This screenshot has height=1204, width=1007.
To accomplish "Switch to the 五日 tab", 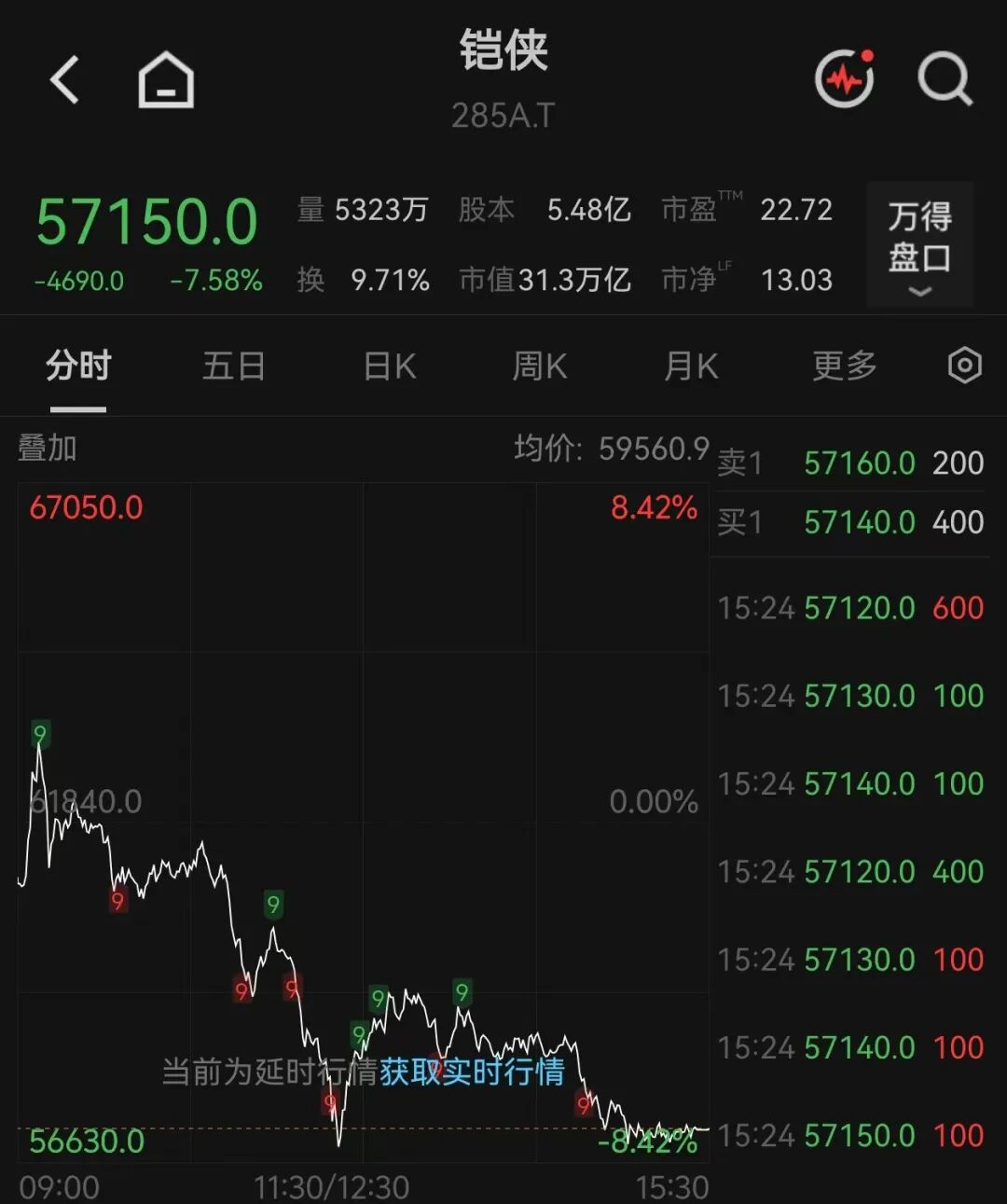I will tap(234, 366).
